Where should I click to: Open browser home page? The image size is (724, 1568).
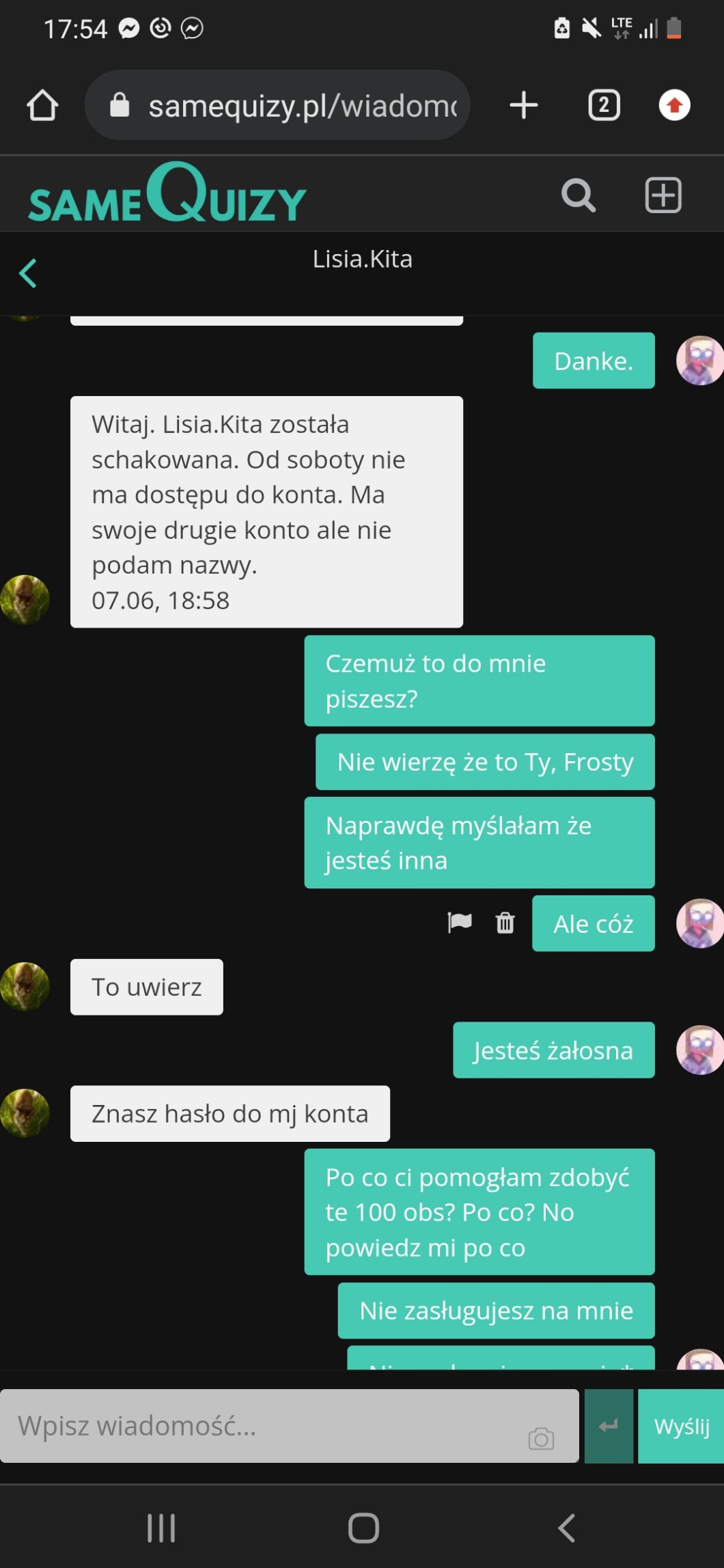click(42, 105)
